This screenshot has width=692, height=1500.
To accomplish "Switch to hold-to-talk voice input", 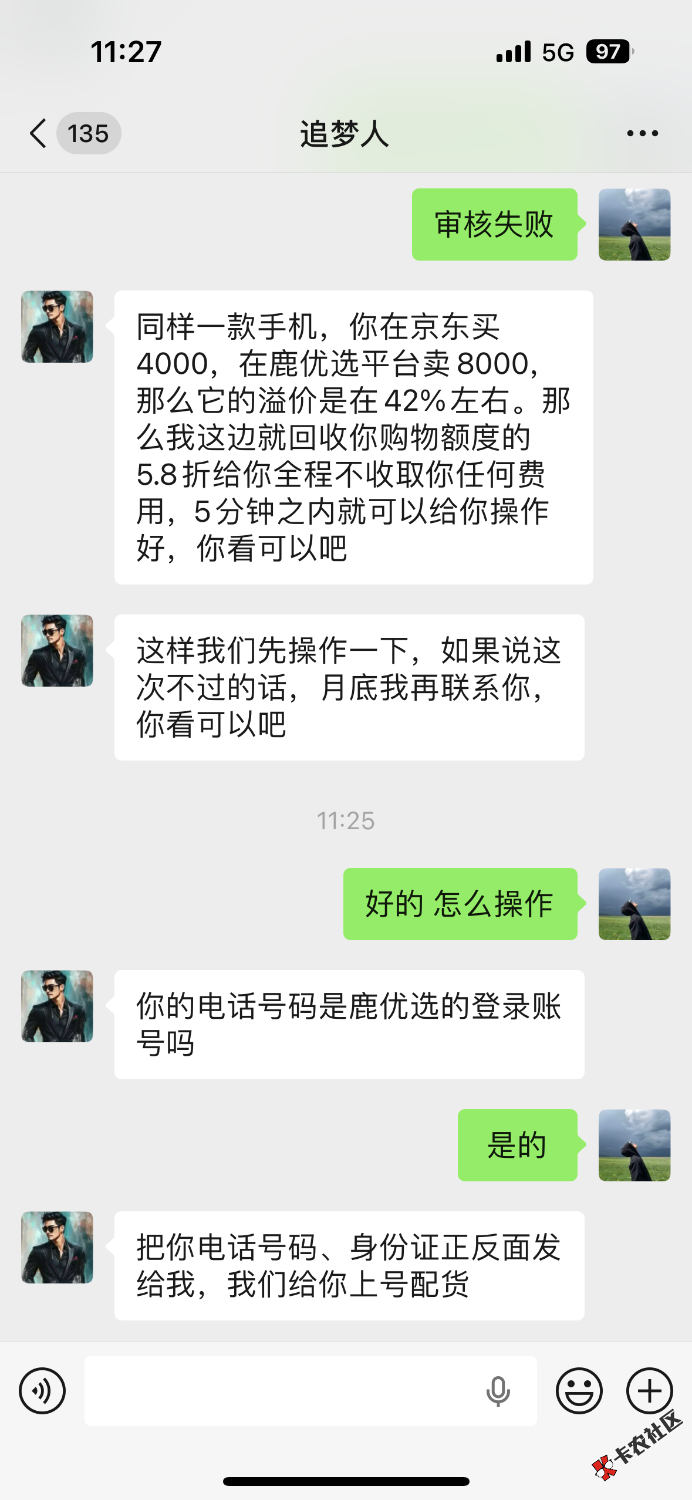I will click(x=42, y=1390).
